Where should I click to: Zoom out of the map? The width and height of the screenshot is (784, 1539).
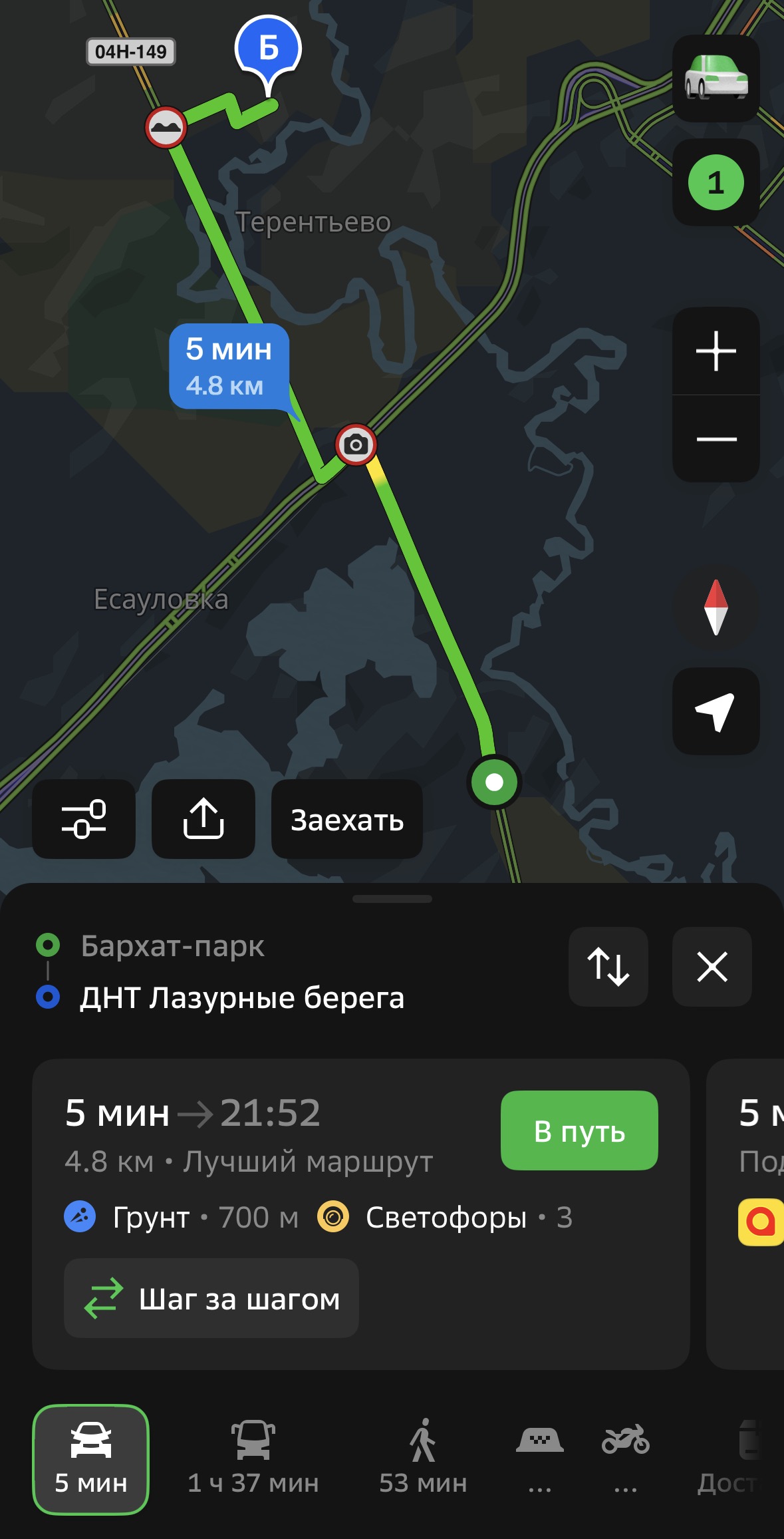point(716,439)
